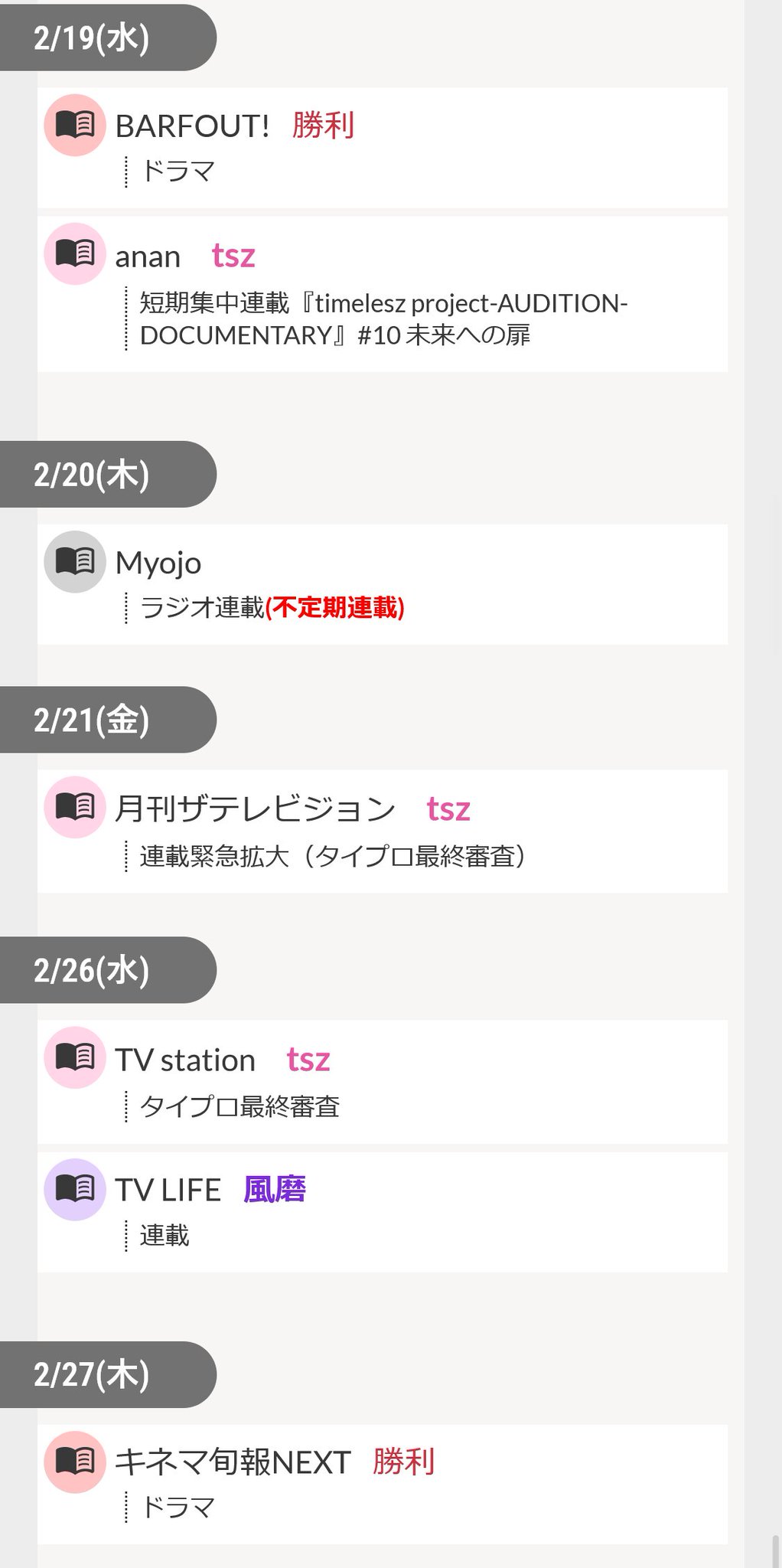Open the BARFOUT! 勝利 entry
The width and height of the screenshot is (782, 1568).
pyautogui.click(x=383, y=147)
